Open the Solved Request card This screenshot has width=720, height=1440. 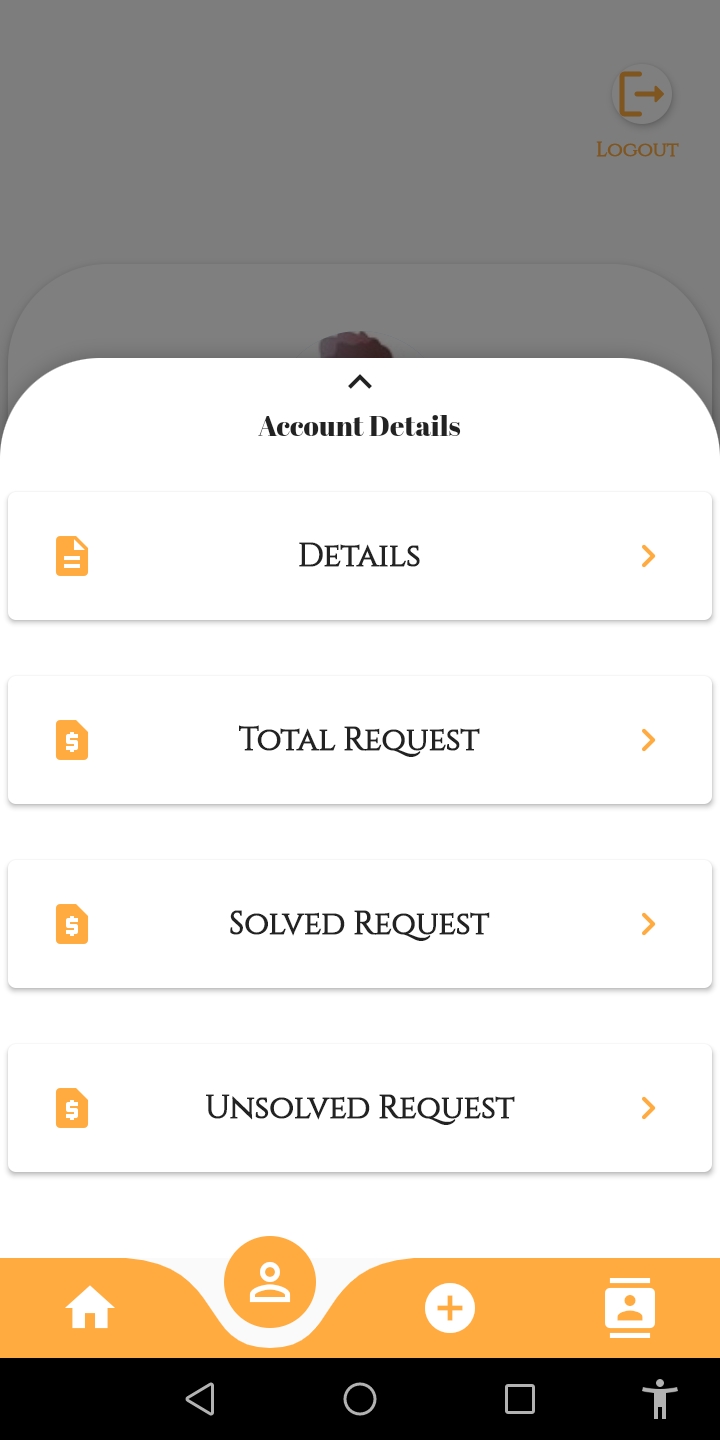pyautogui.click(x=359, y=924)
